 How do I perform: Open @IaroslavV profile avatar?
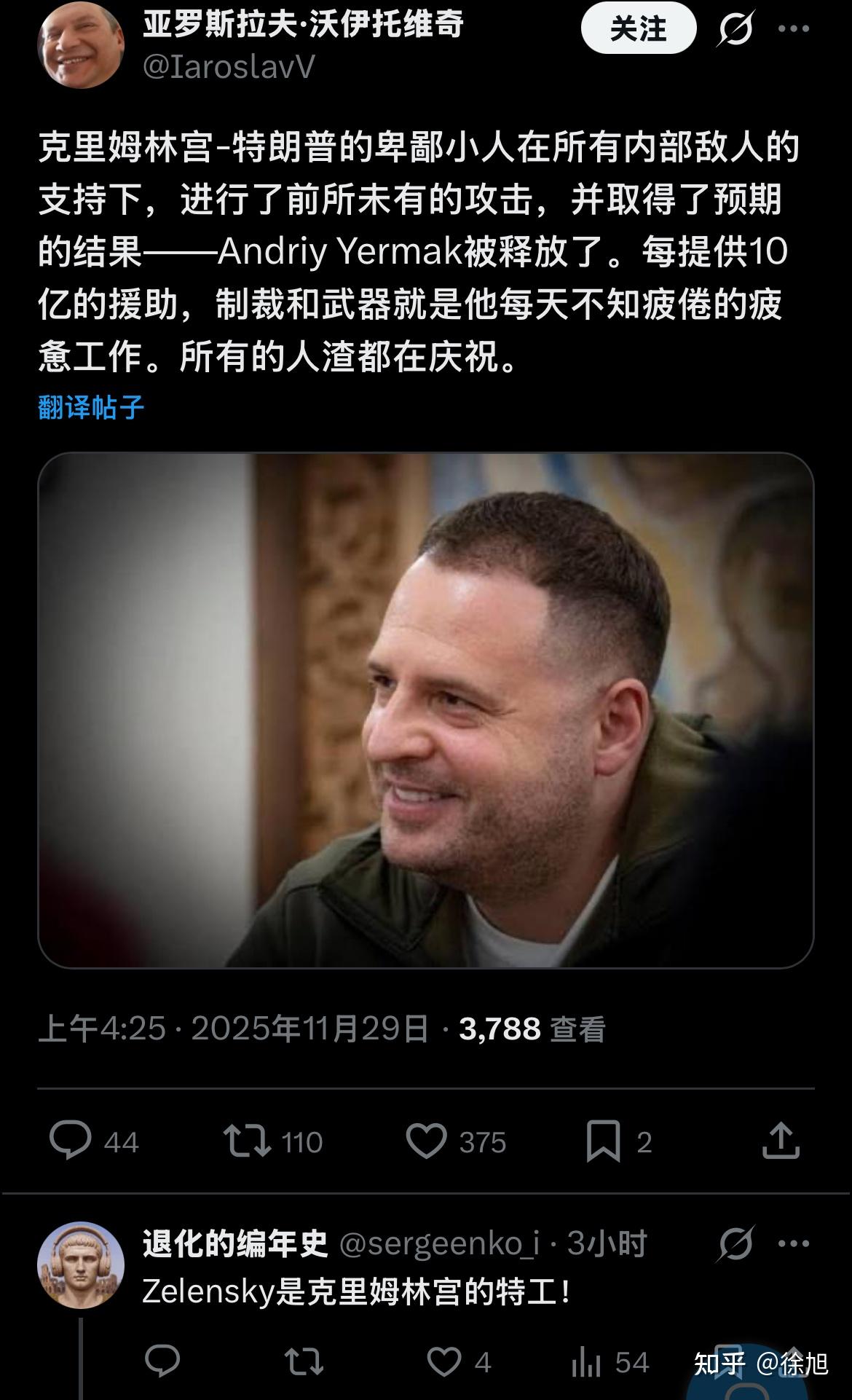[81, 45]
